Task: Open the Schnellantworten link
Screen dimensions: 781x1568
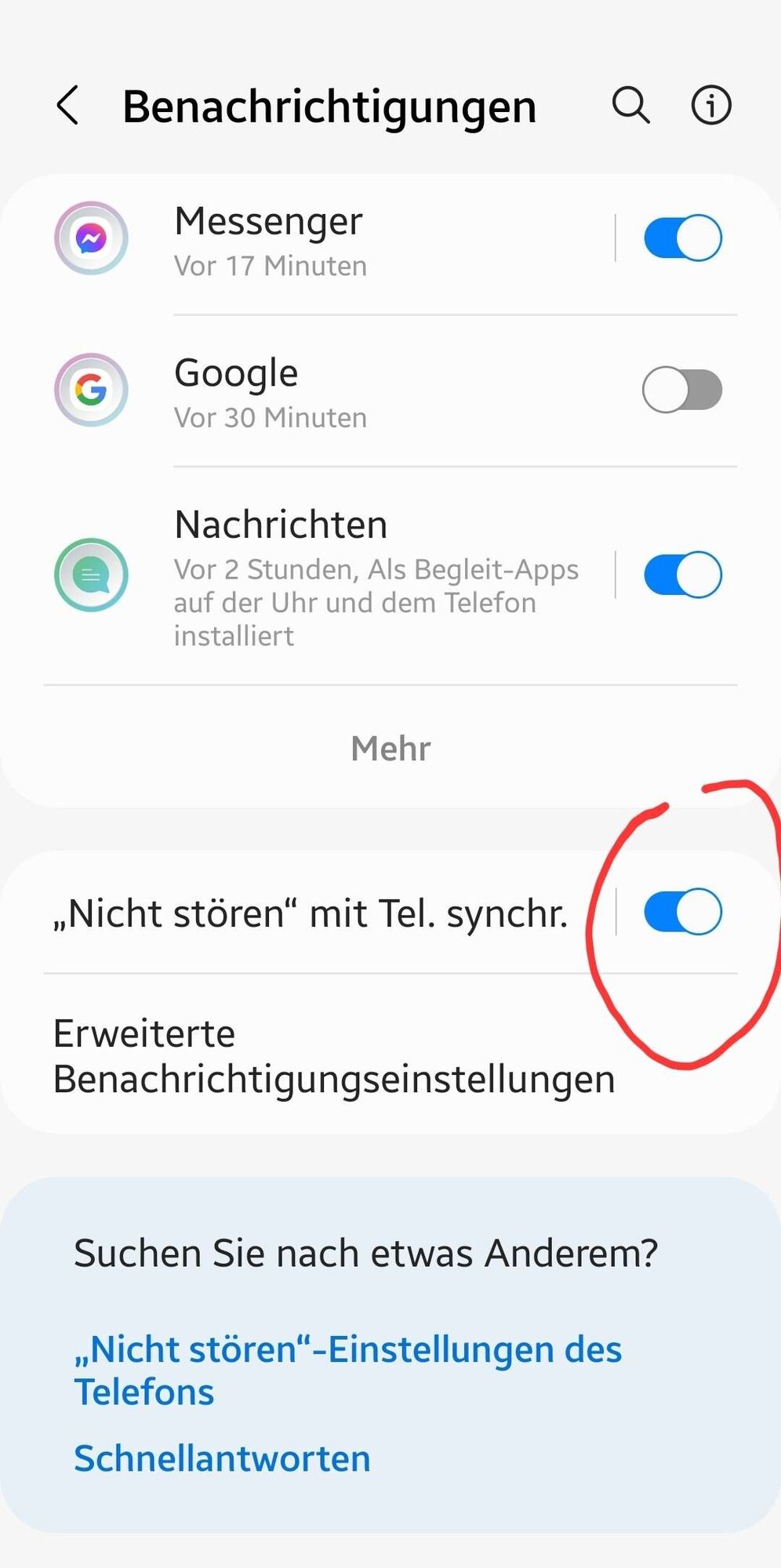Action: [x=222, y=1458]
